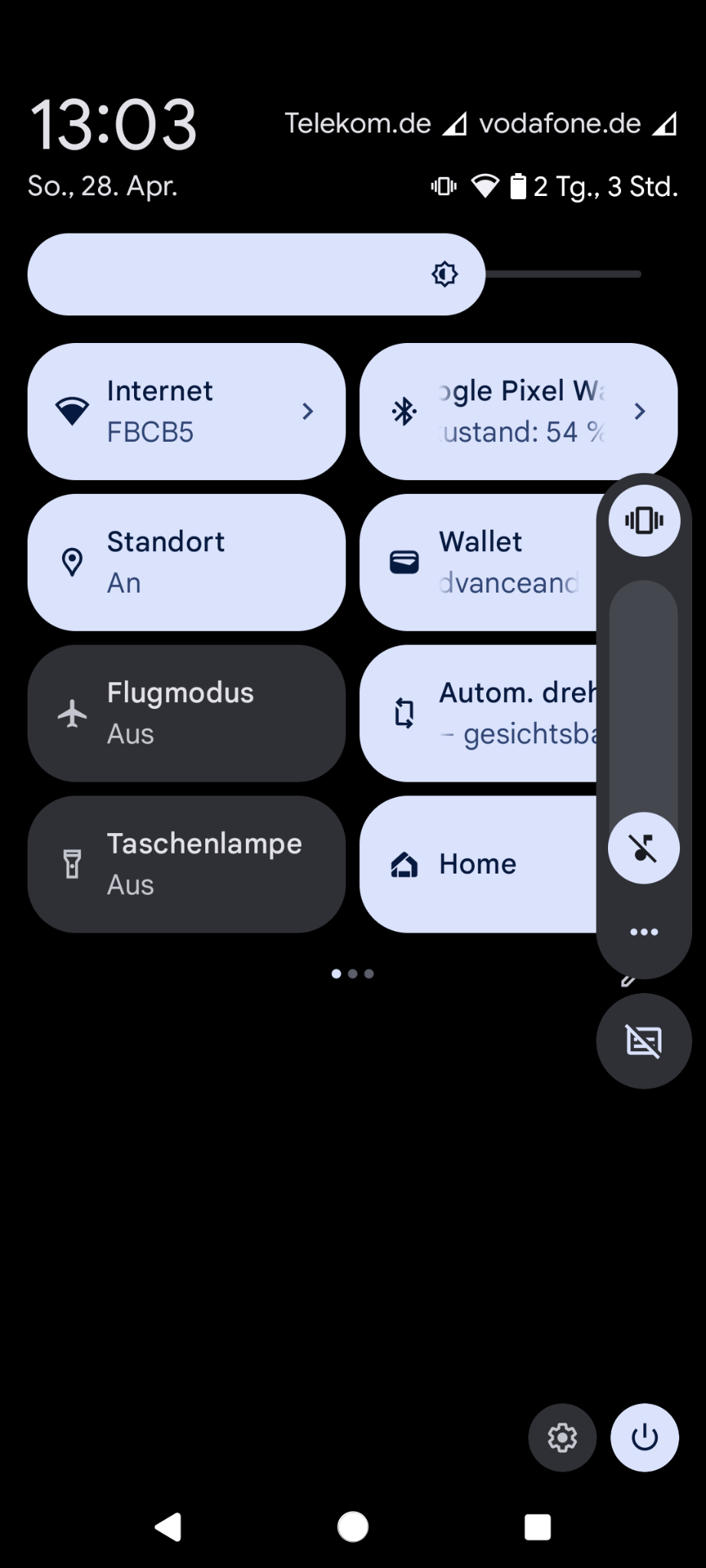Tap the muted media volume icon
Viewport: 706px width, 1568px height.
[644, 848]
